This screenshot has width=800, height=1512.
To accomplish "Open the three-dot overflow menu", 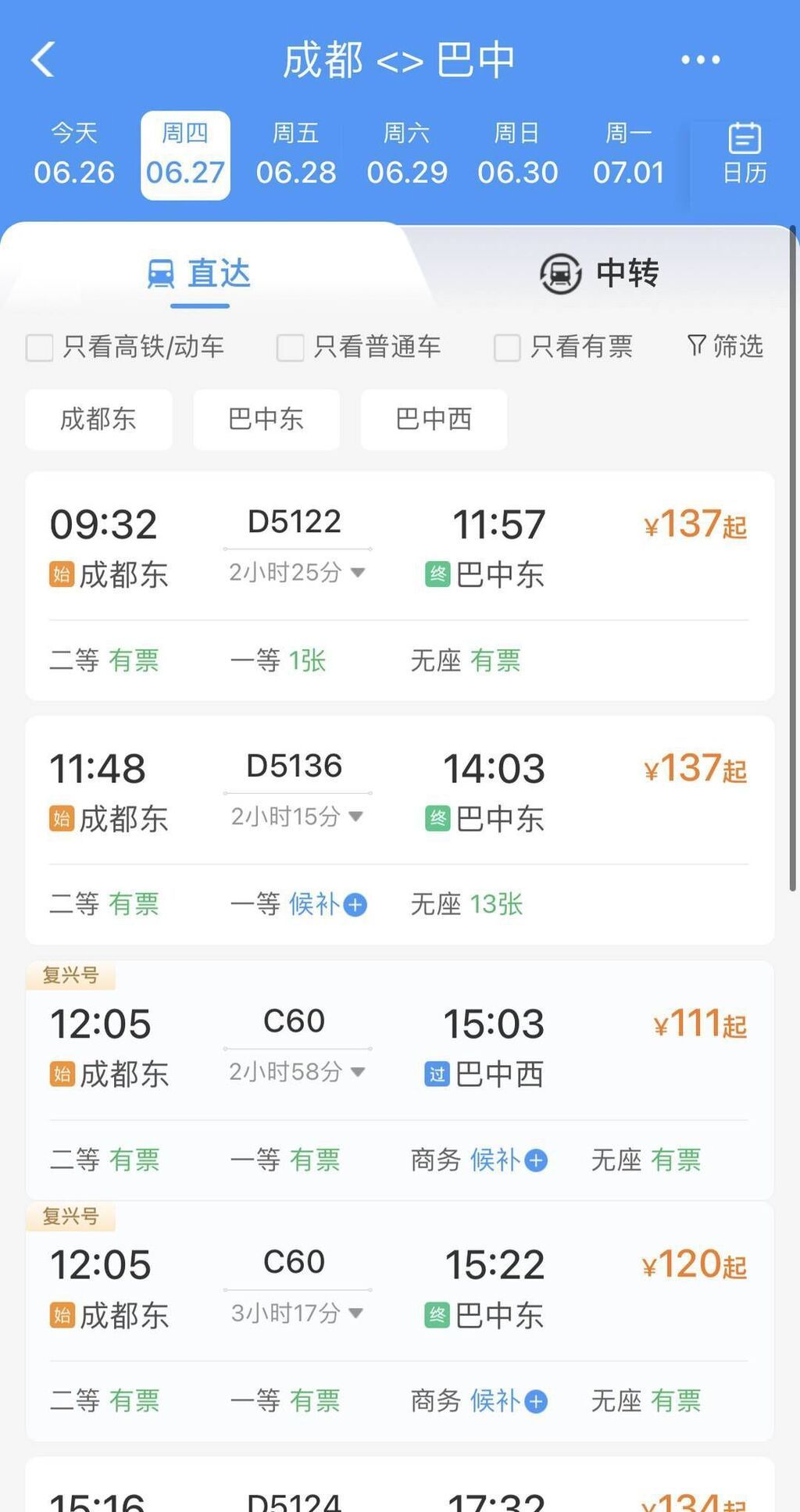I will [700, 59].
